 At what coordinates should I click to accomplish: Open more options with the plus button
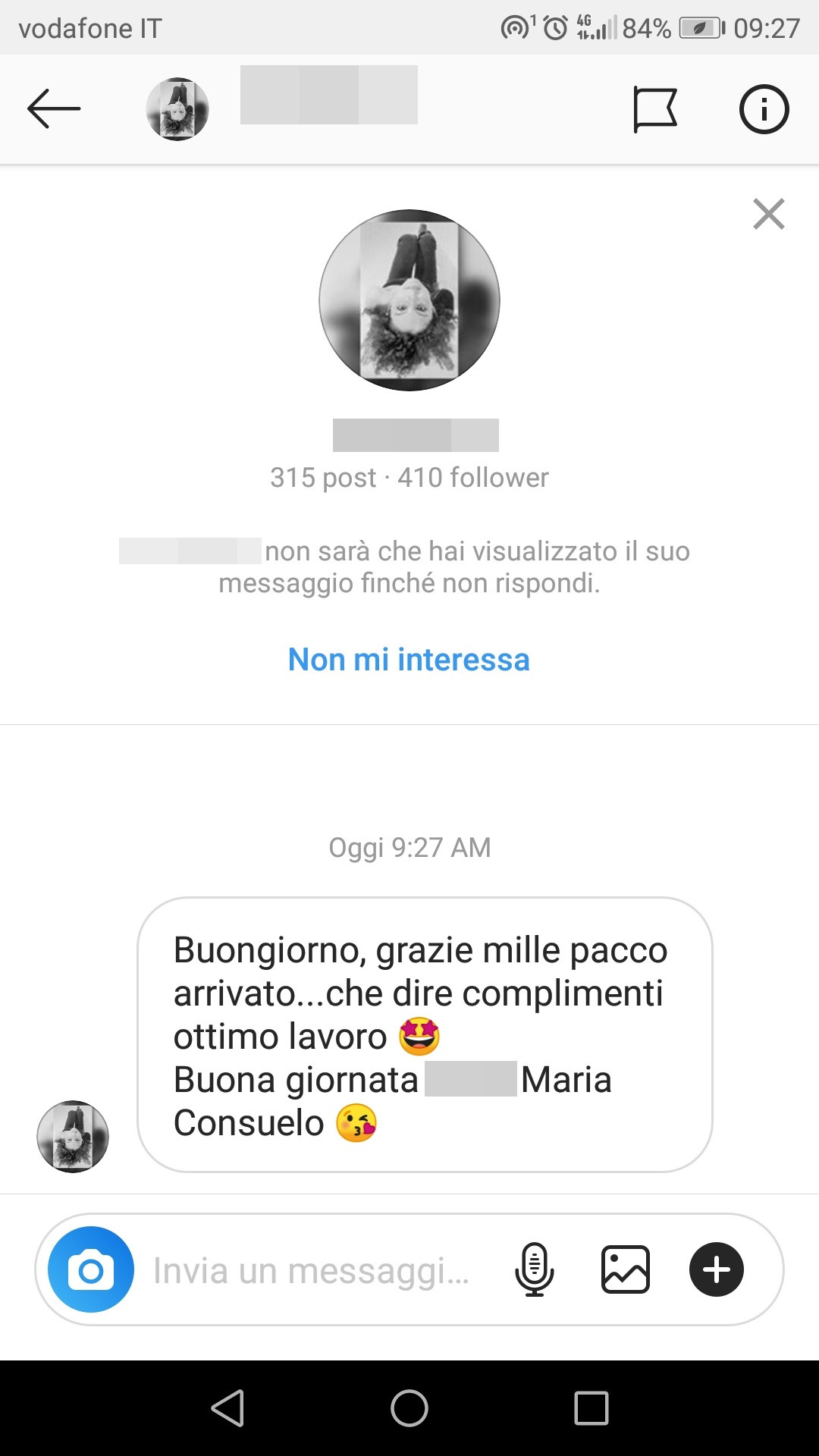pos(717,1270)
